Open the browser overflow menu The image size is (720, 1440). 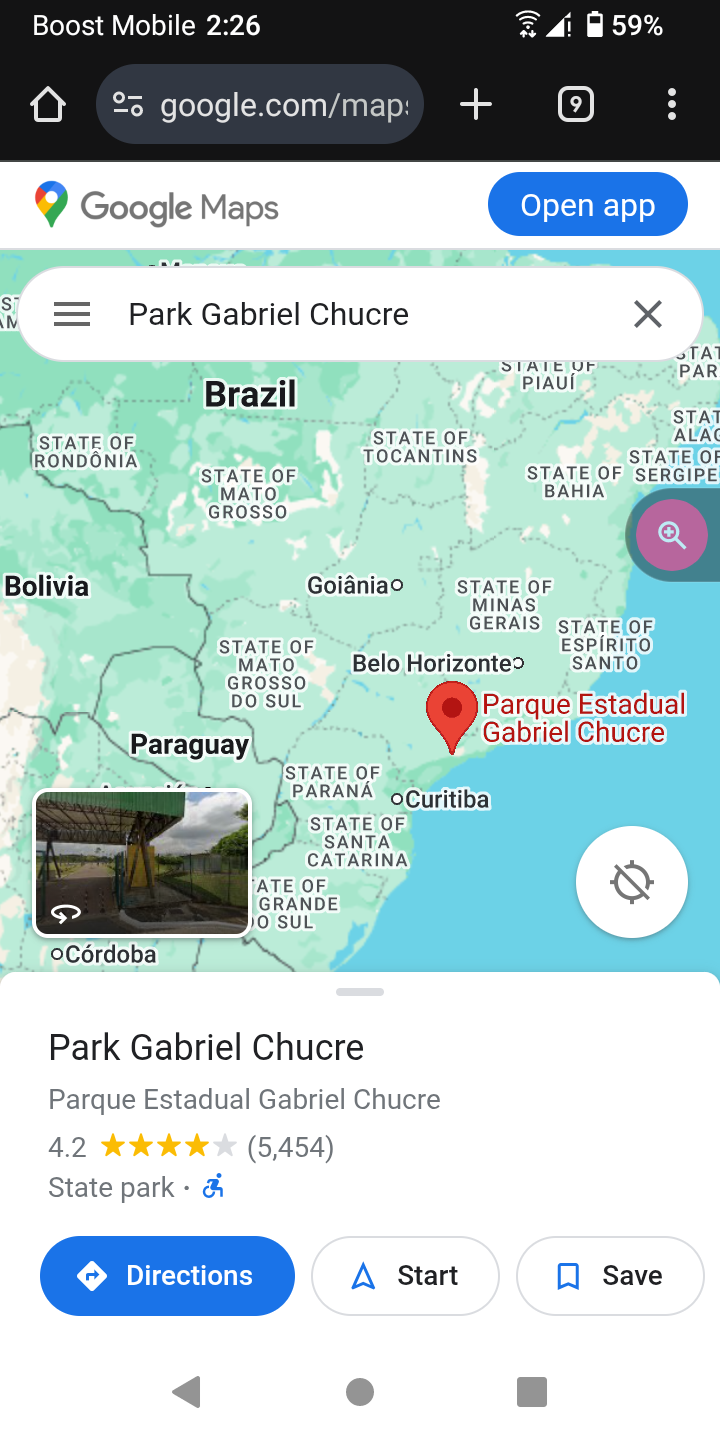tap(672, 104)
